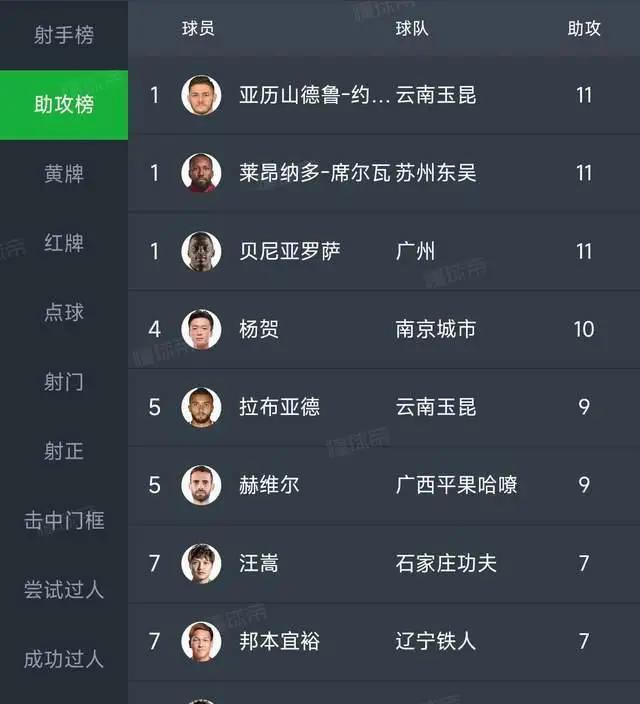The width and height of the screenshot is (640, 704).
Task: Select the 尝试过人 tab
Action: click(64, 590)
